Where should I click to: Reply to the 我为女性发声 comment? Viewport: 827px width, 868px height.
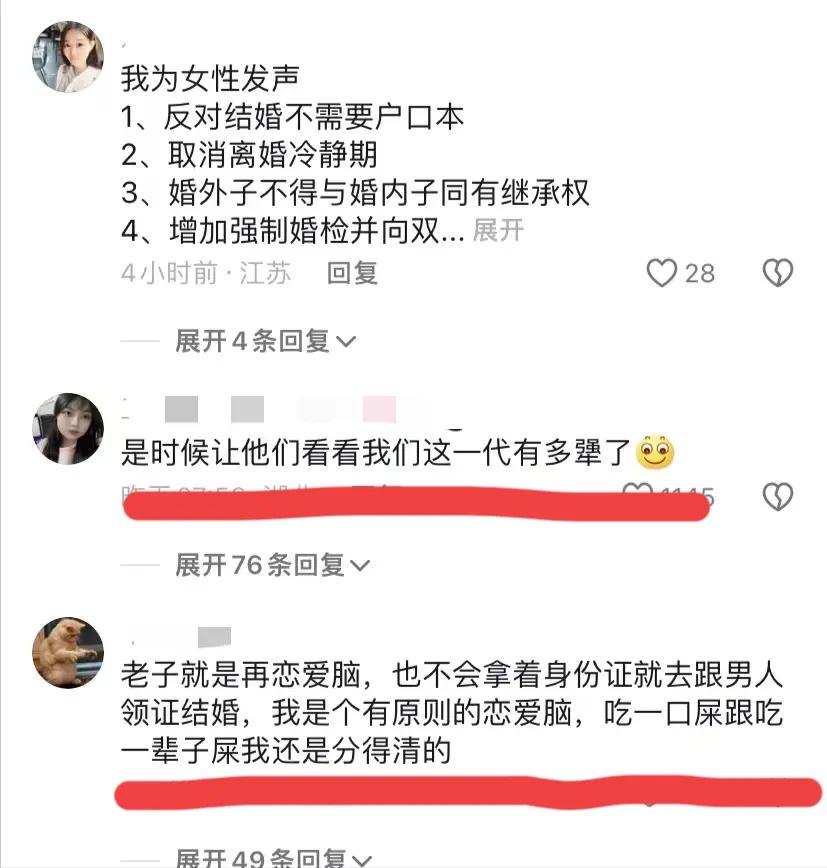(353, 272)
